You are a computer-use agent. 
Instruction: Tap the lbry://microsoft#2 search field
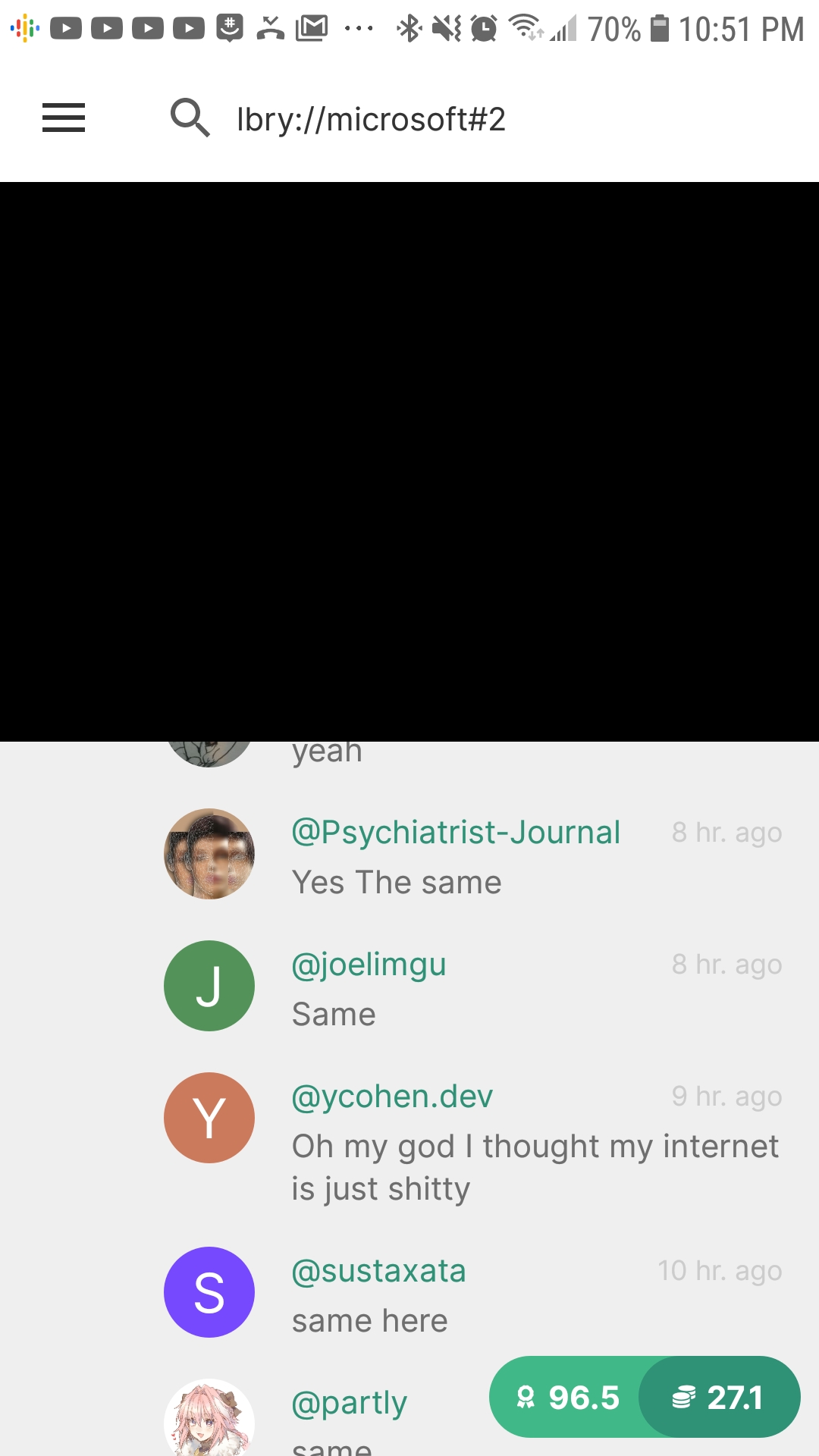pyautogui.click(x=371, y=119)
